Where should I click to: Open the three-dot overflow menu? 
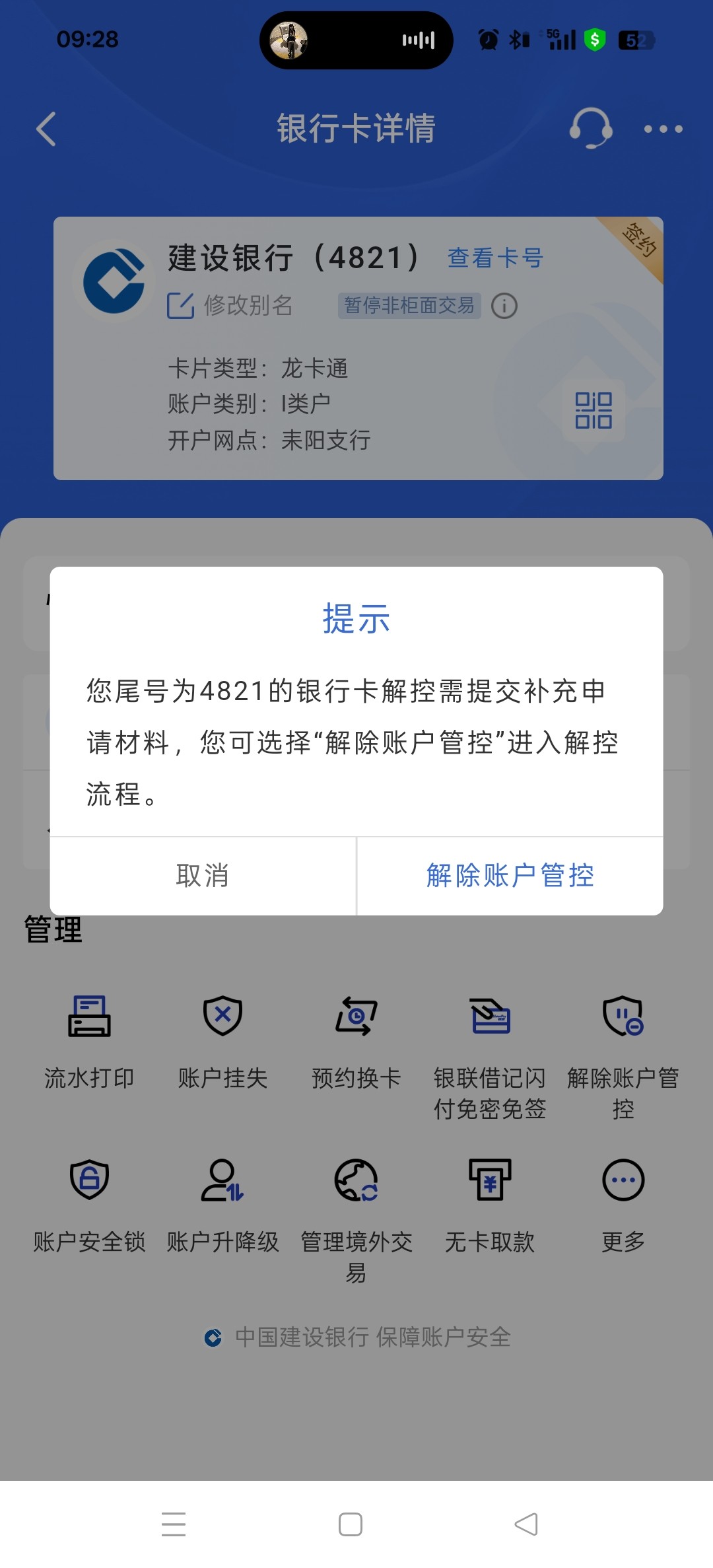pyautogui.click(x=663, y=129)
